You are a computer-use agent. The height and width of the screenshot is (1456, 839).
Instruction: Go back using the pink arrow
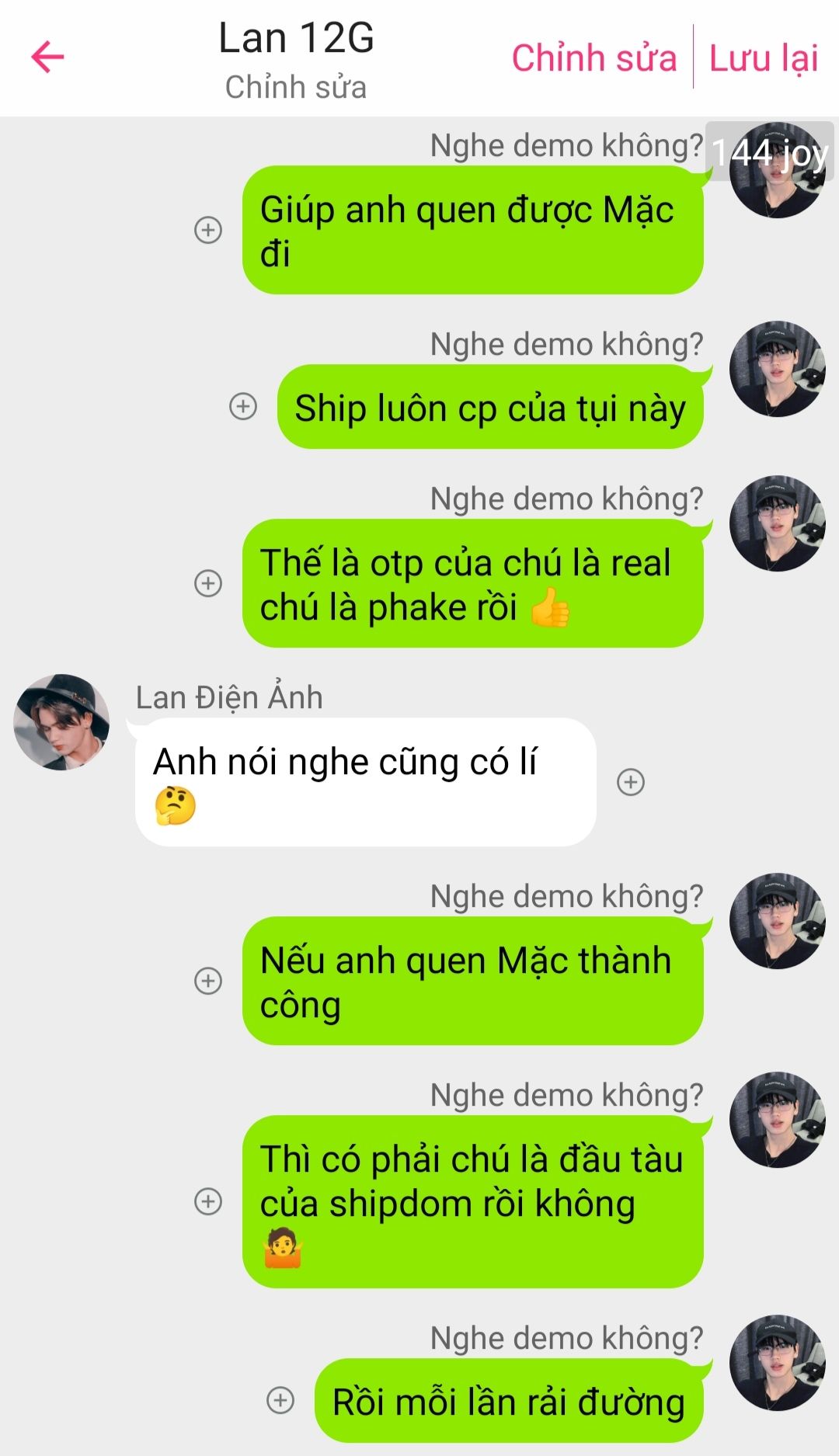coord(47,57)
